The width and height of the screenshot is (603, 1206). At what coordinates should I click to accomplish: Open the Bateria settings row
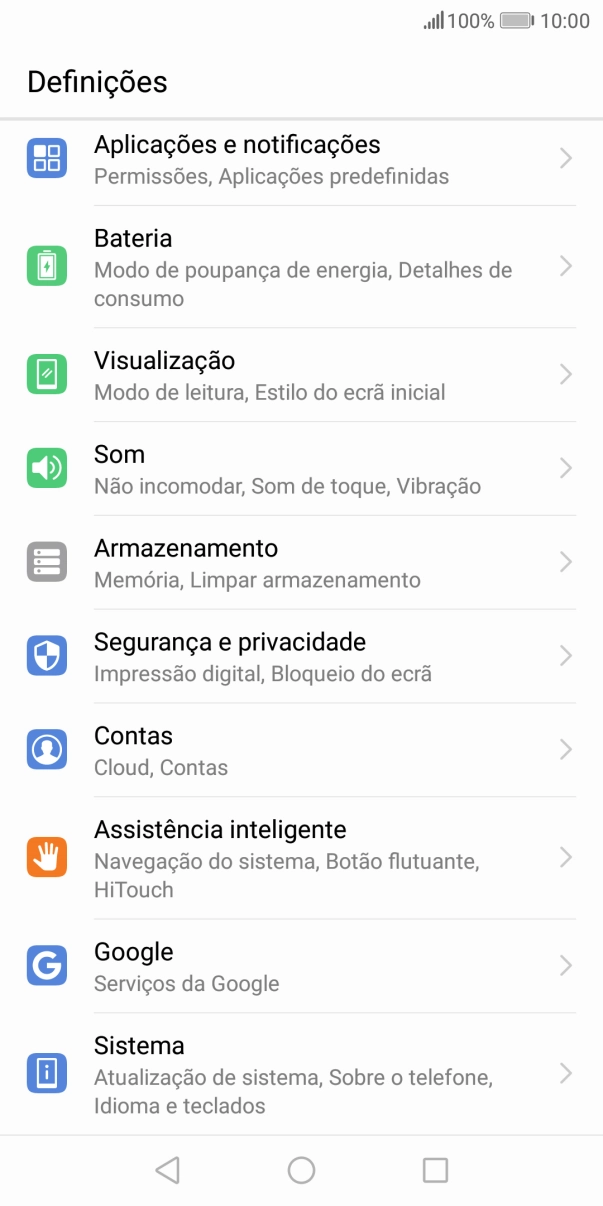coord(300,267)
